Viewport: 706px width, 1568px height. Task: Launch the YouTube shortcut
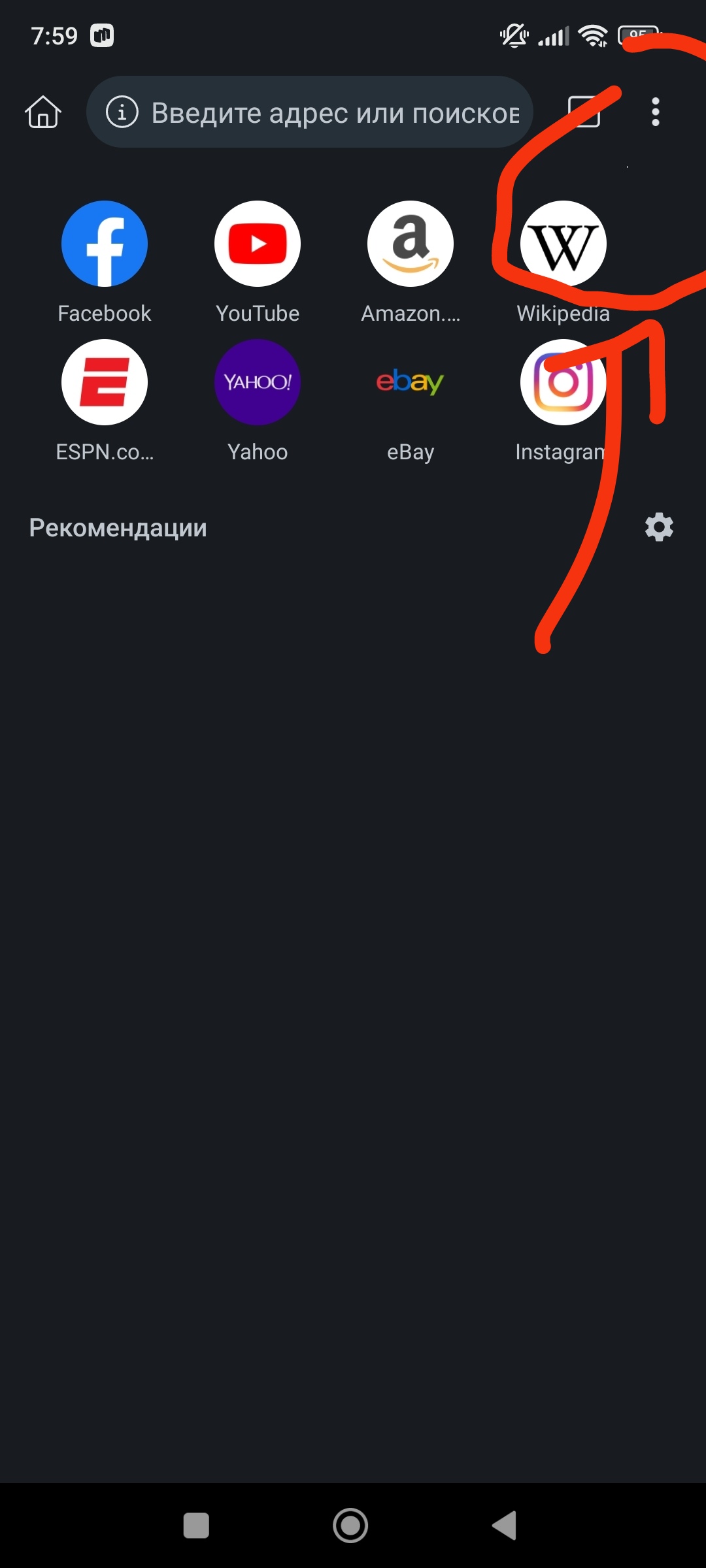click(258, 244)
